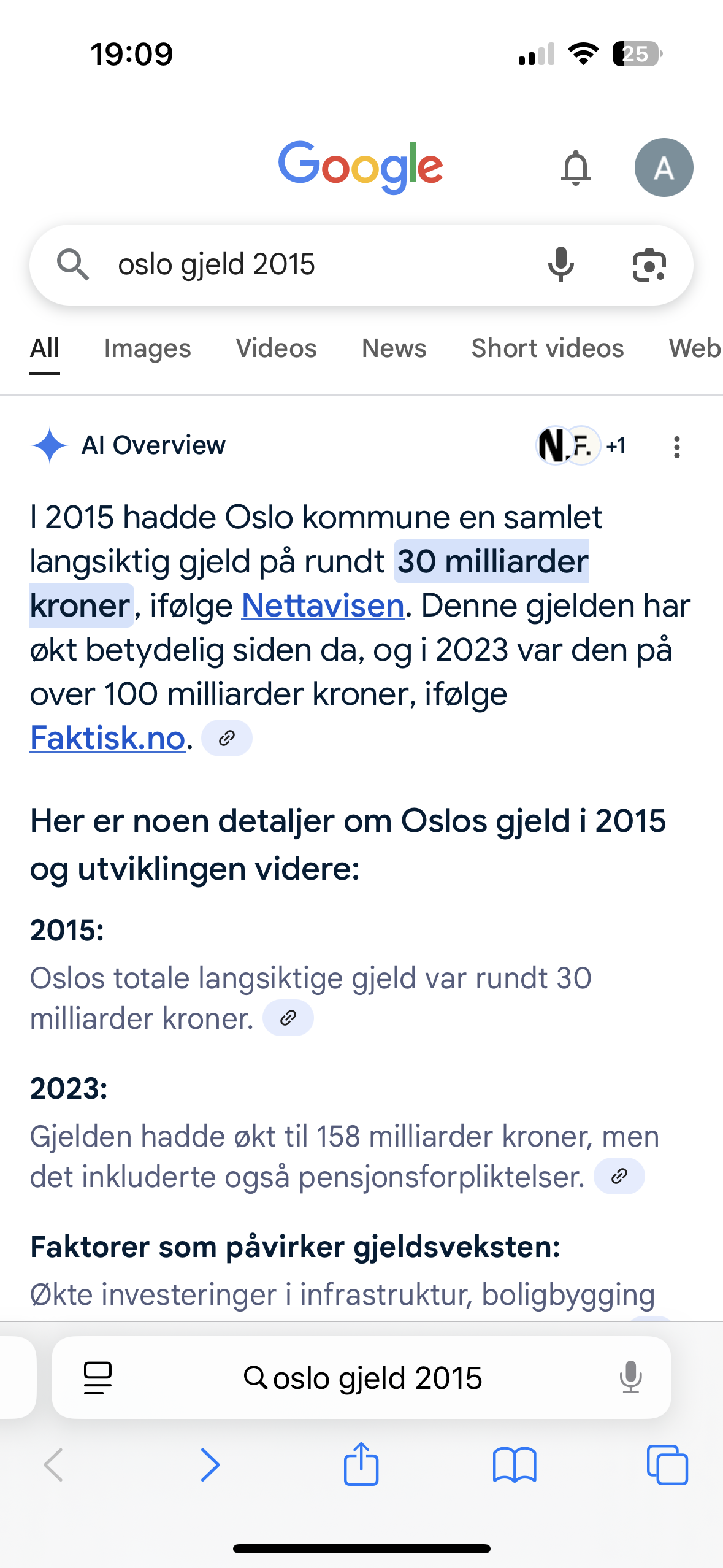
Task: Open the notifications bell
Action: (x=575, y=167)
